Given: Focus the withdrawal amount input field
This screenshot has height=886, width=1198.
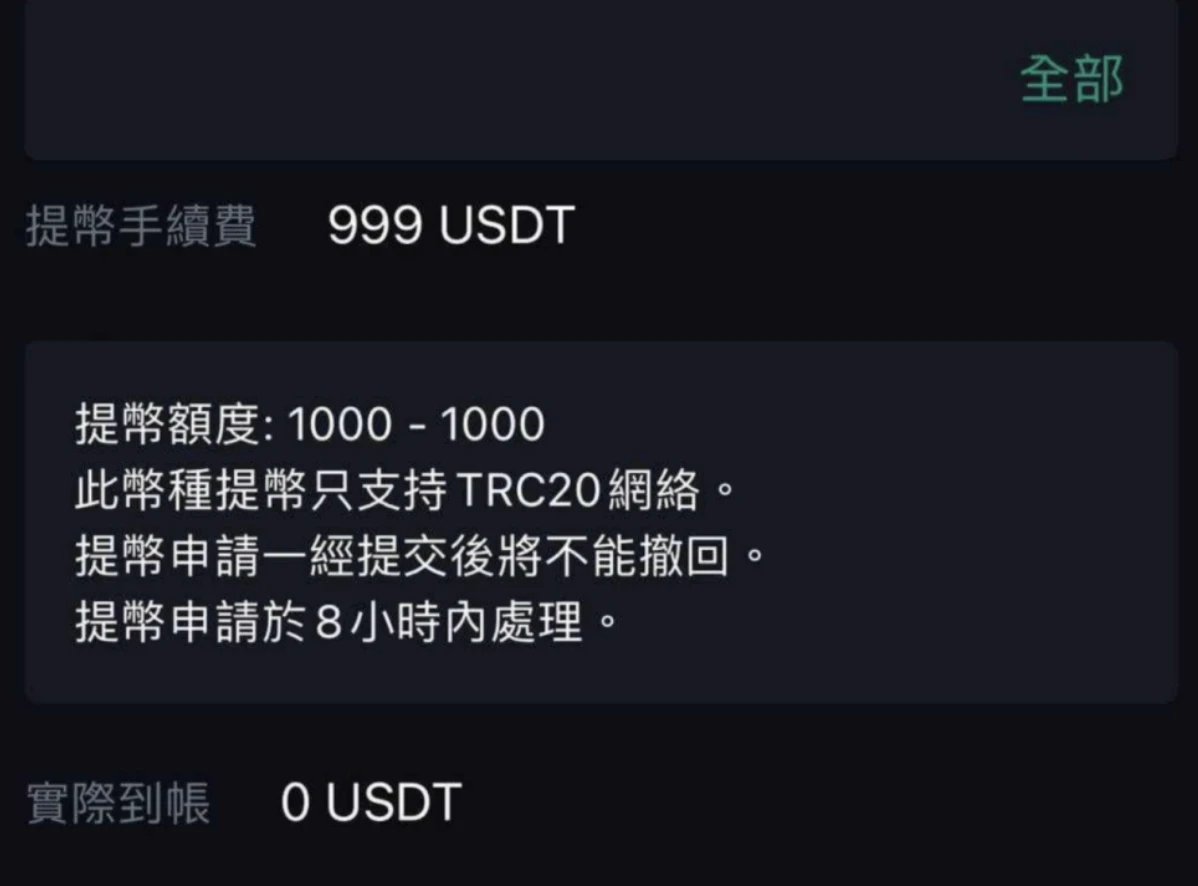Looking at the screenshot, I should 500,80.
